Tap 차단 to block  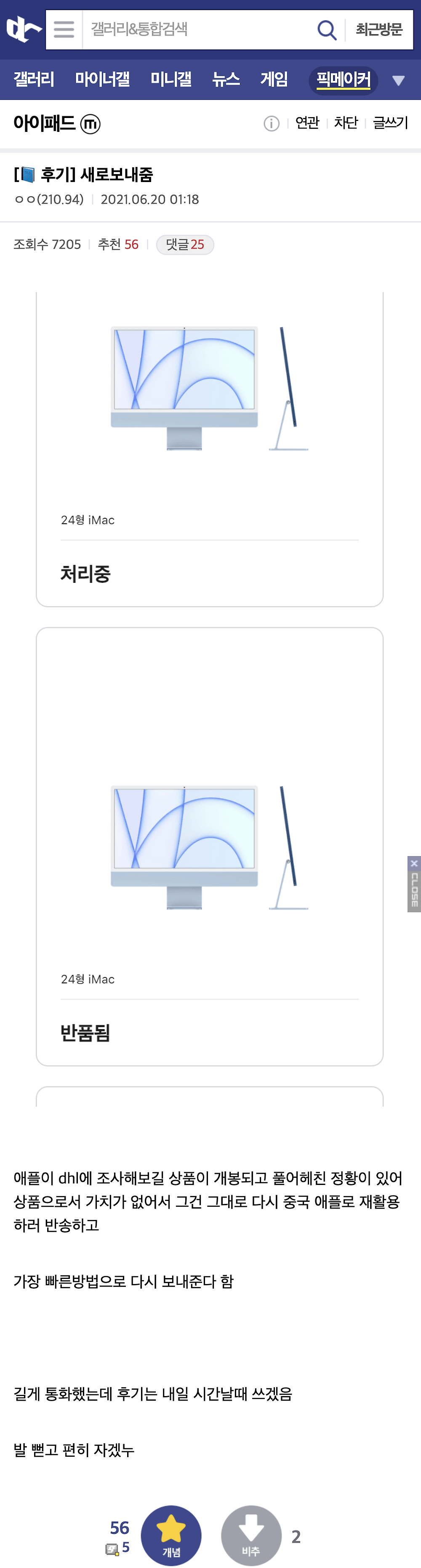[346, 123]
